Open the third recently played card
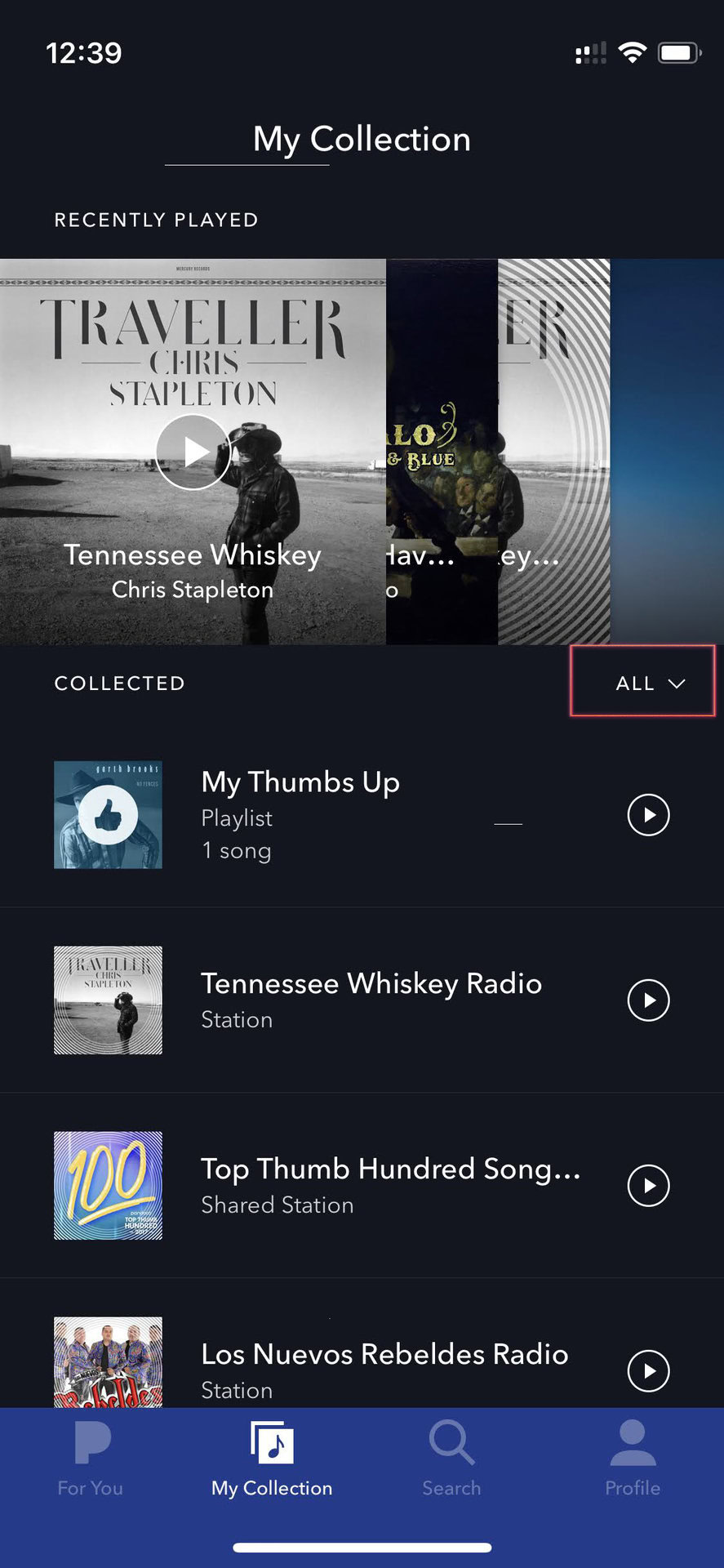Screen dimensions: 724x1568 click(553, 452)
